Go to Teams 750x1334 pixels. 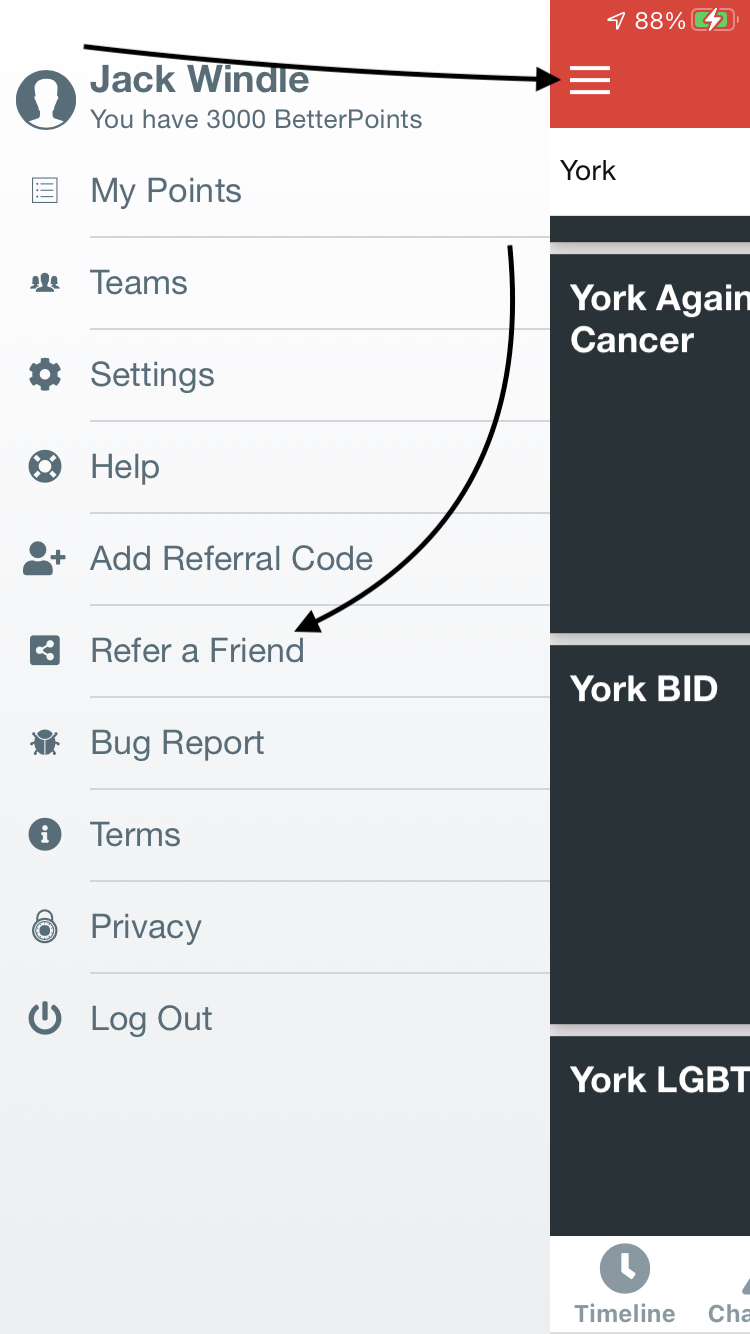click(275, 283)
